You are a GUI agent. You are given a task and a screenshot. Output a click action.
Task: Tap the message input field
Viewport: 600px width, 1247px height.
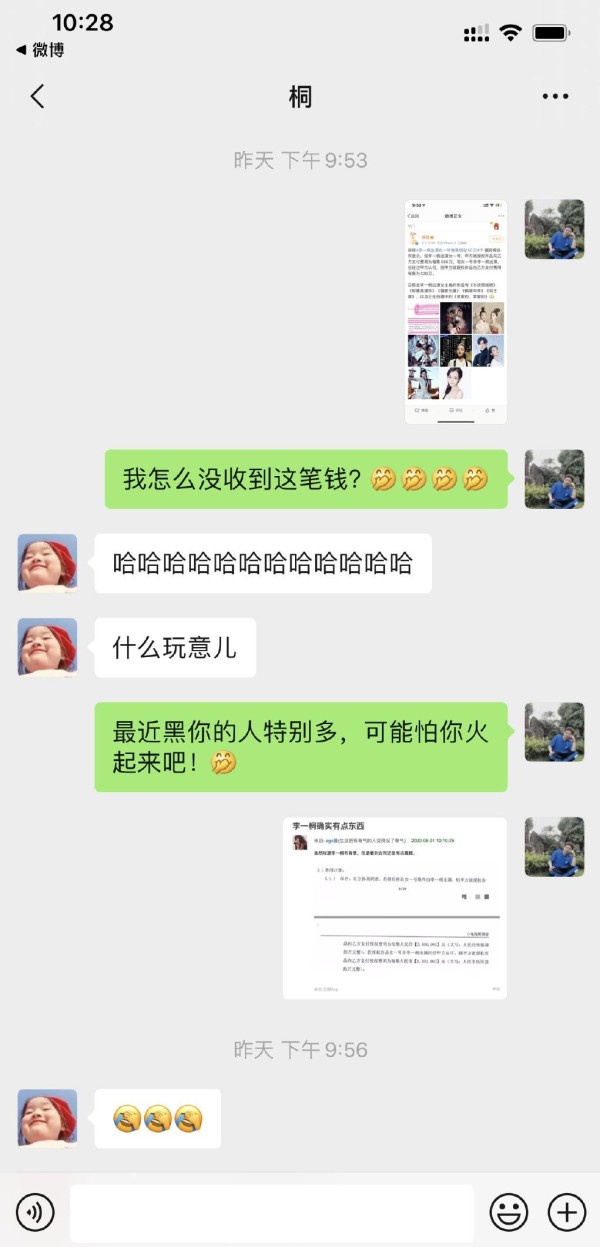click(272, 1213)
